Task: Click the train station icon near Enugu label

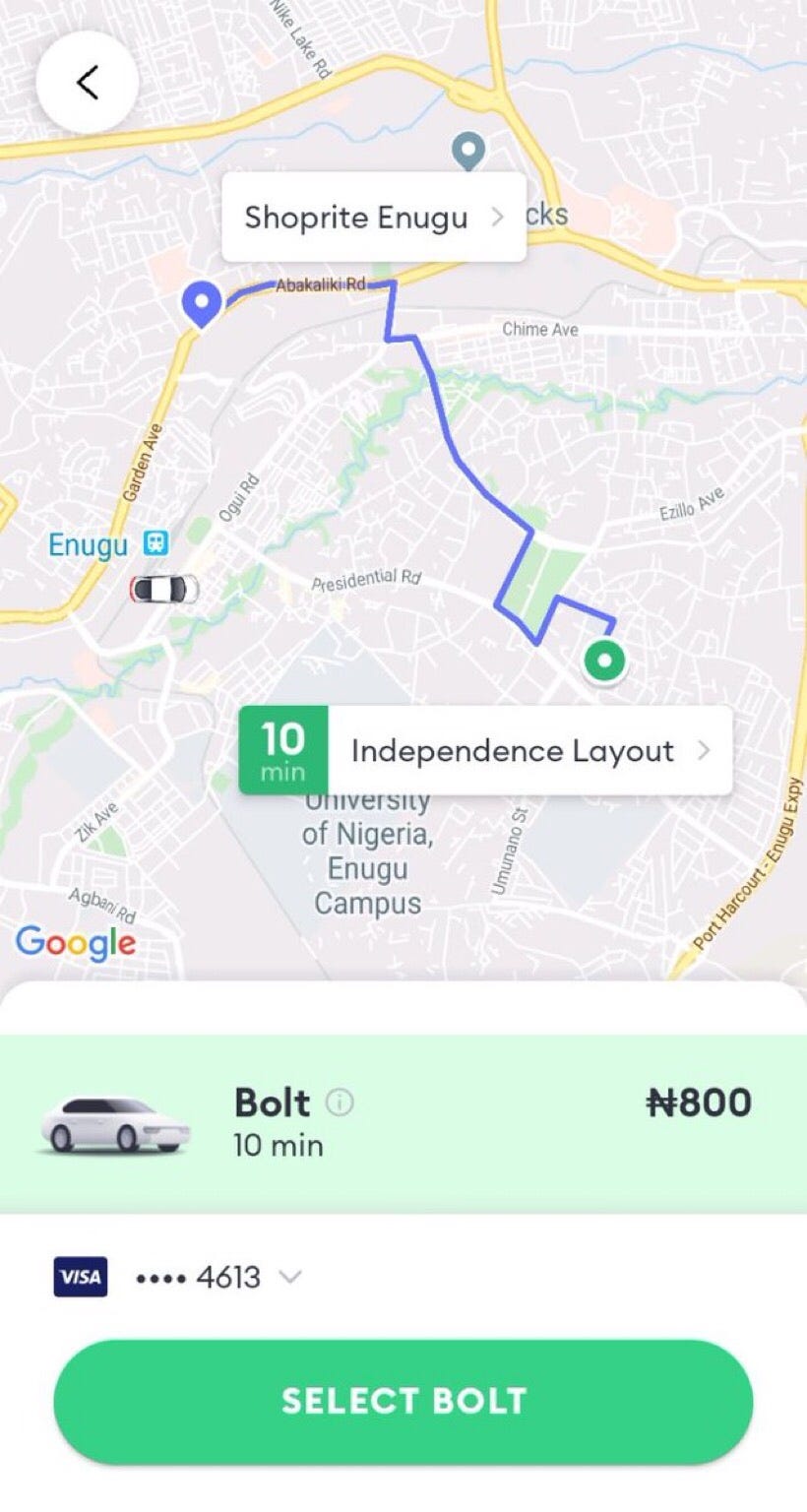Action: click(x=153, y=544)
